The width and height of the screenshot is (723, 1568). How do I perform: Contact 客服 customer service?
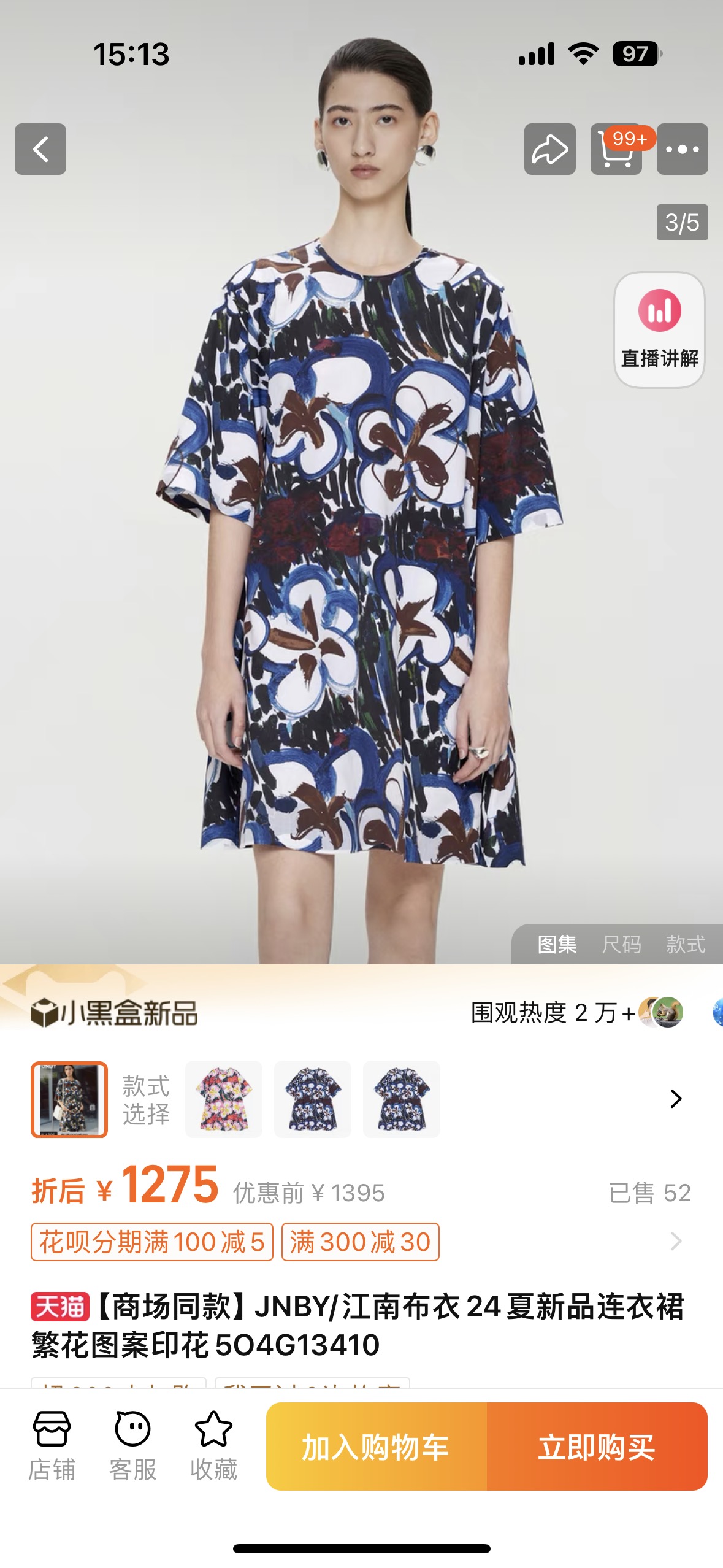(132, 1446)
